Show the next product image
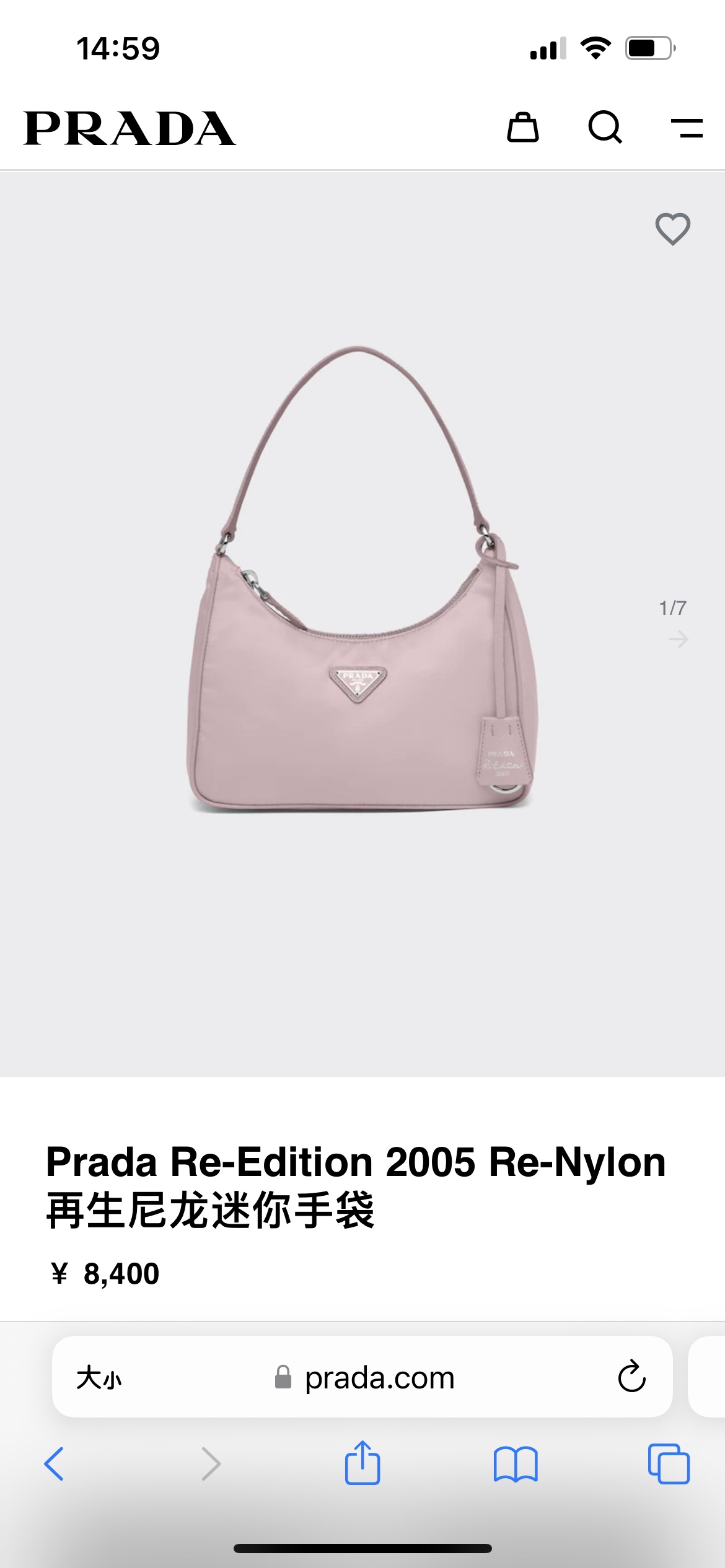The height and width of the screenshot is (1568, 725). click(x=679, y=638)
